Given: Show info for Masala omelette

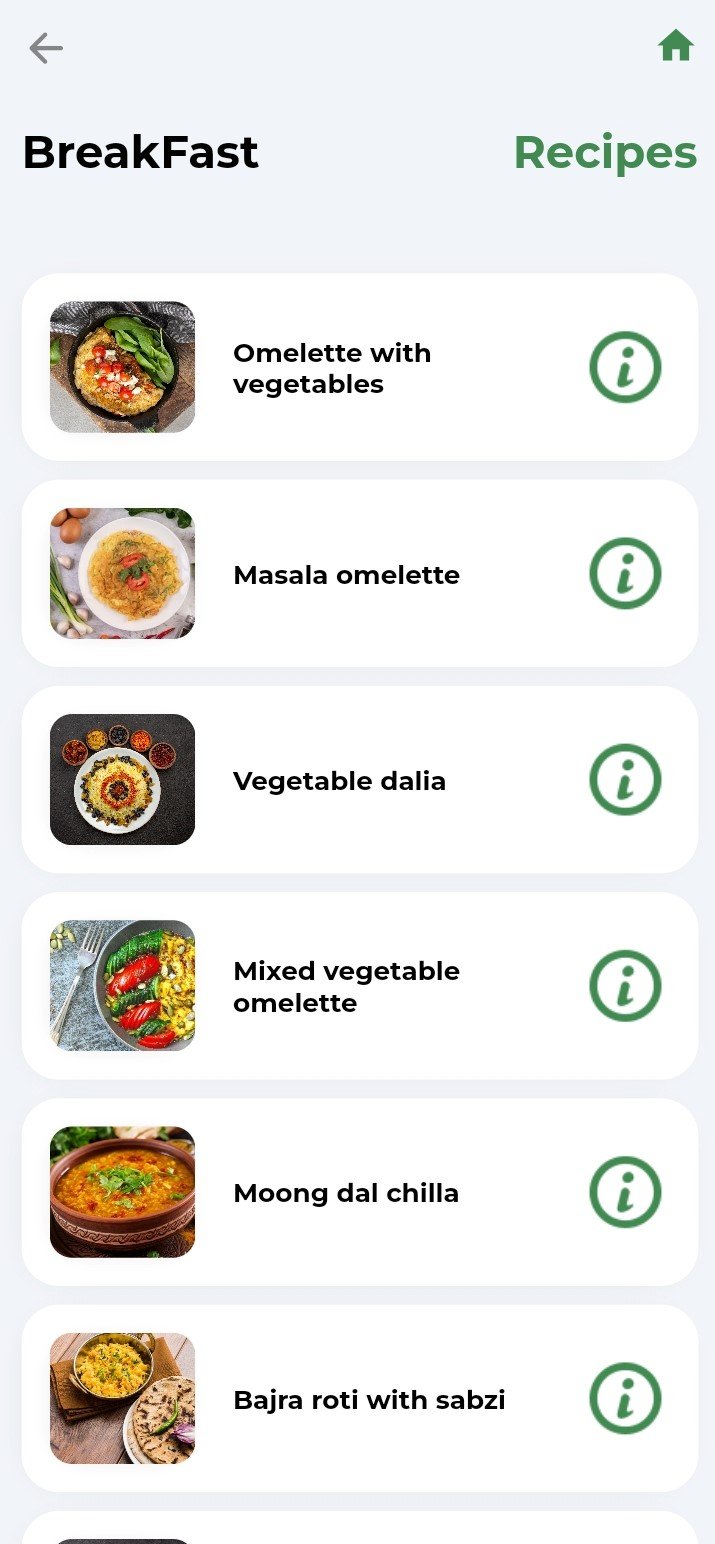Looking at the screenshot, I should [625, 574].
